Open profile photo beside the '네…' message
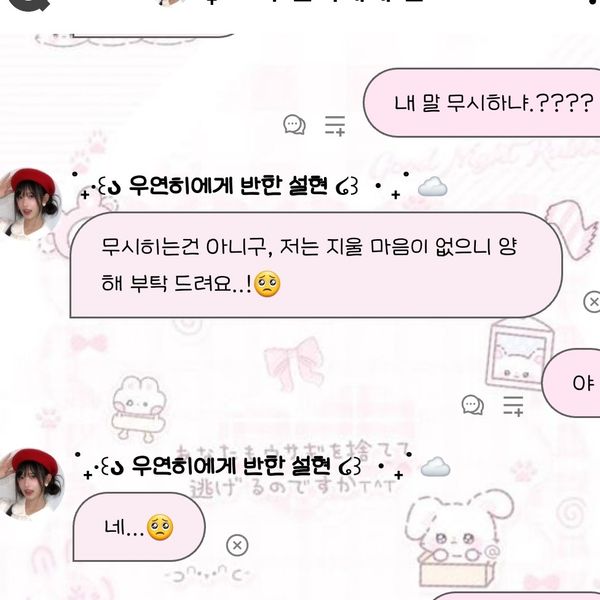600x600 pixels. tap(34, 484)
